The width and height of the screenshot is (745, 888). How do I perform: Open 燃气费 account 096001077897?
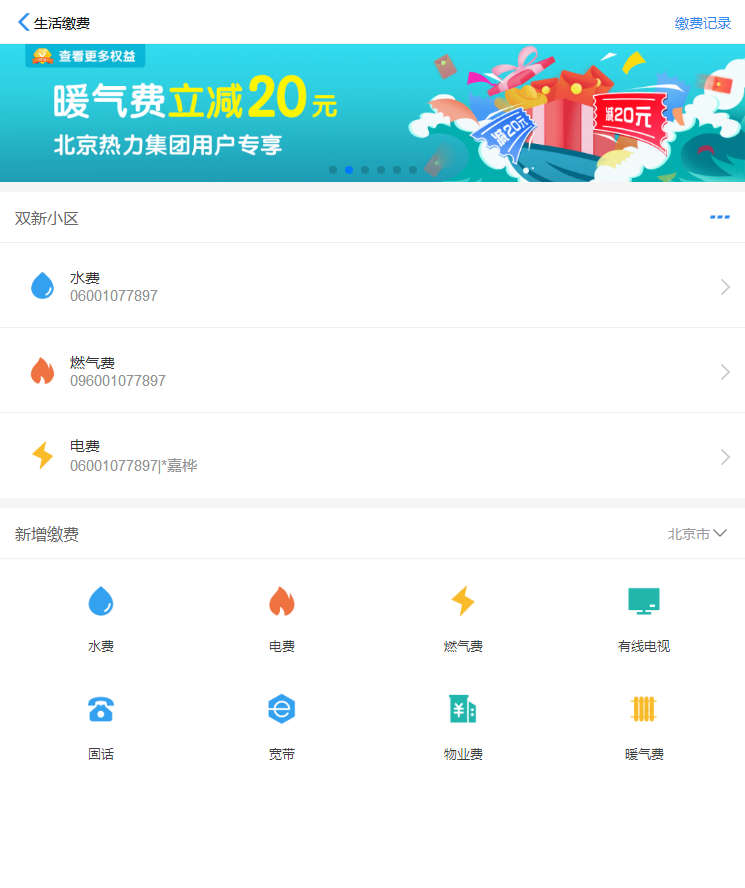pyautogui.click(x=372, y=371)
